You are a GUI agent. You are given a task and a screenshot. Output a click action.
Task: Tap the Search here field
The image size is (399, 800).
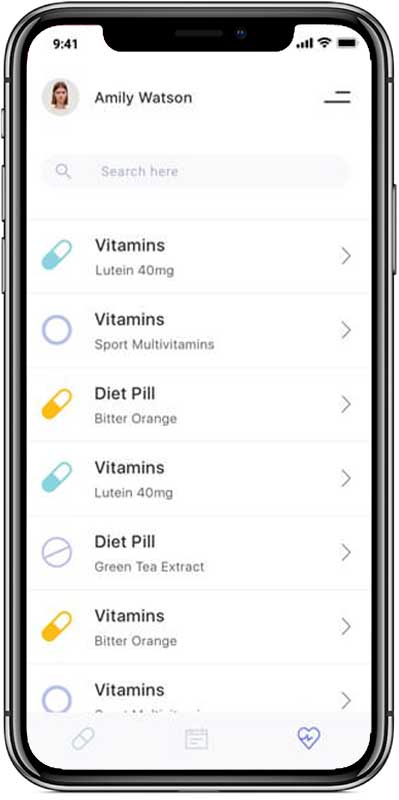coord(196,171)
